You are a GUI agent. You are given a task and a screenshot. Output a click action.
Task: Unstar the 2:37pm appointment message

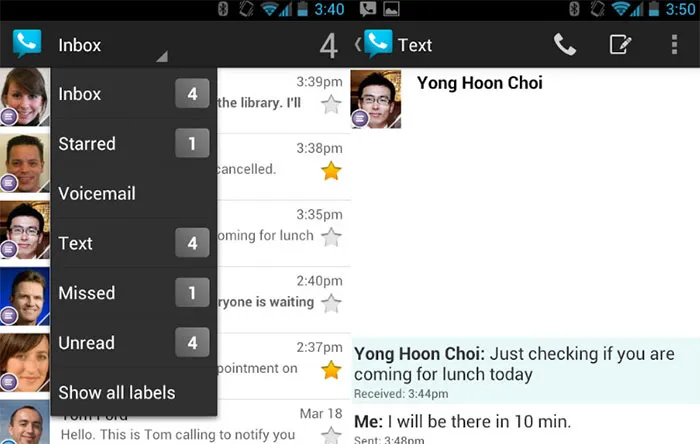click(x=331, y=370)
